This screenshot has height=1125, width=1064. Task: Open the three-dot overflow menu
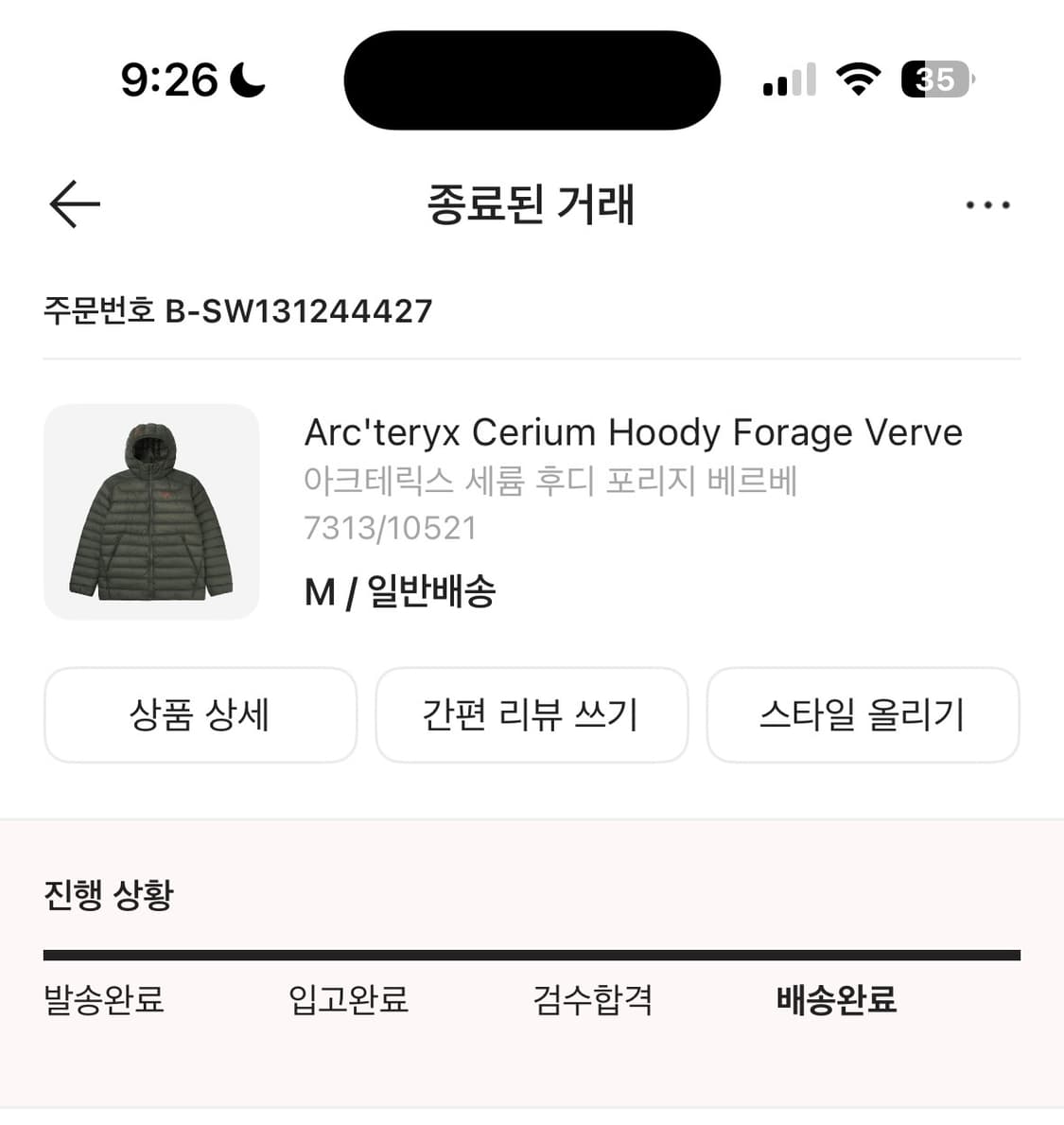[x=987, y=204]
